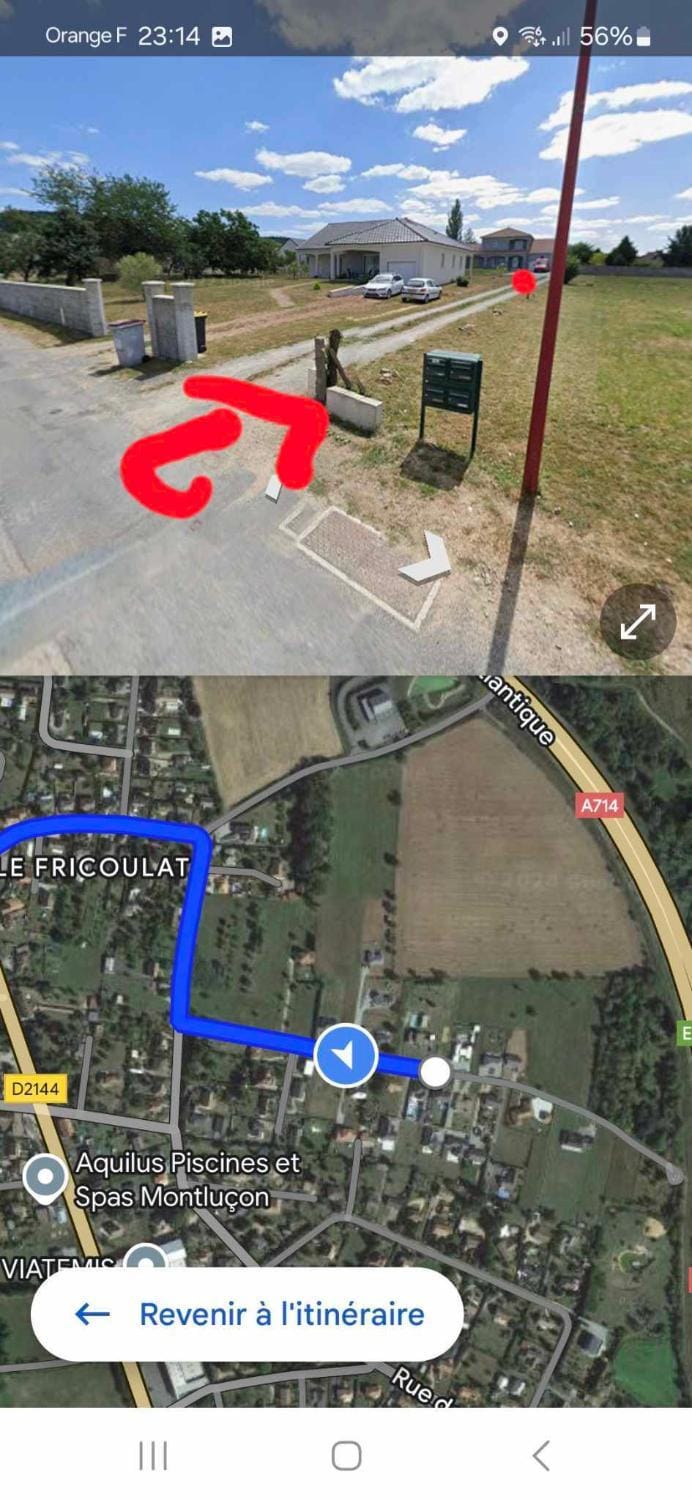Go back with system back button
Image resolution: width=692 pixels, height=1500 pixels.
click(540, 1456)
